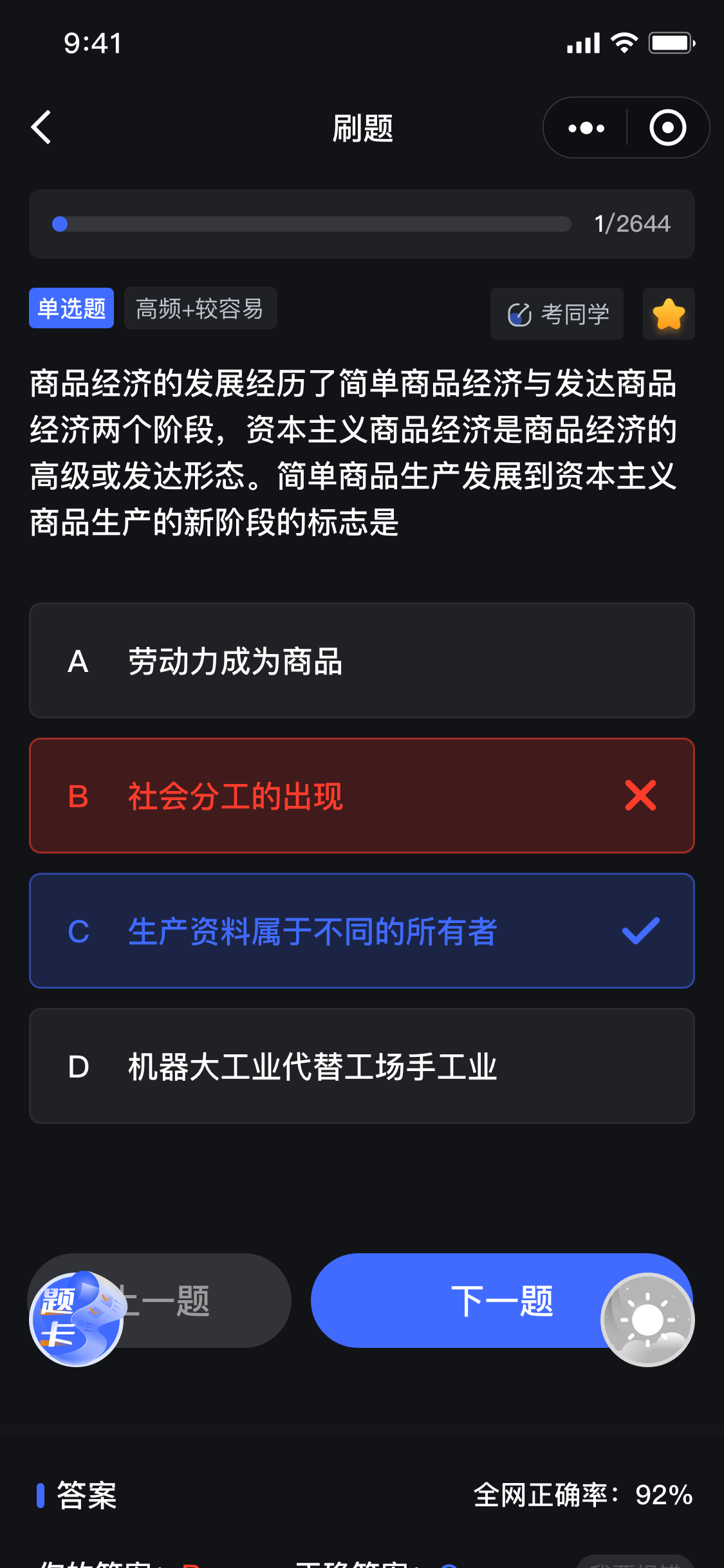This screenshot has height=1568, width=724.
Task: Close the mini-program with the circle button
Action: pyautogui.click(x=667, y=128)
